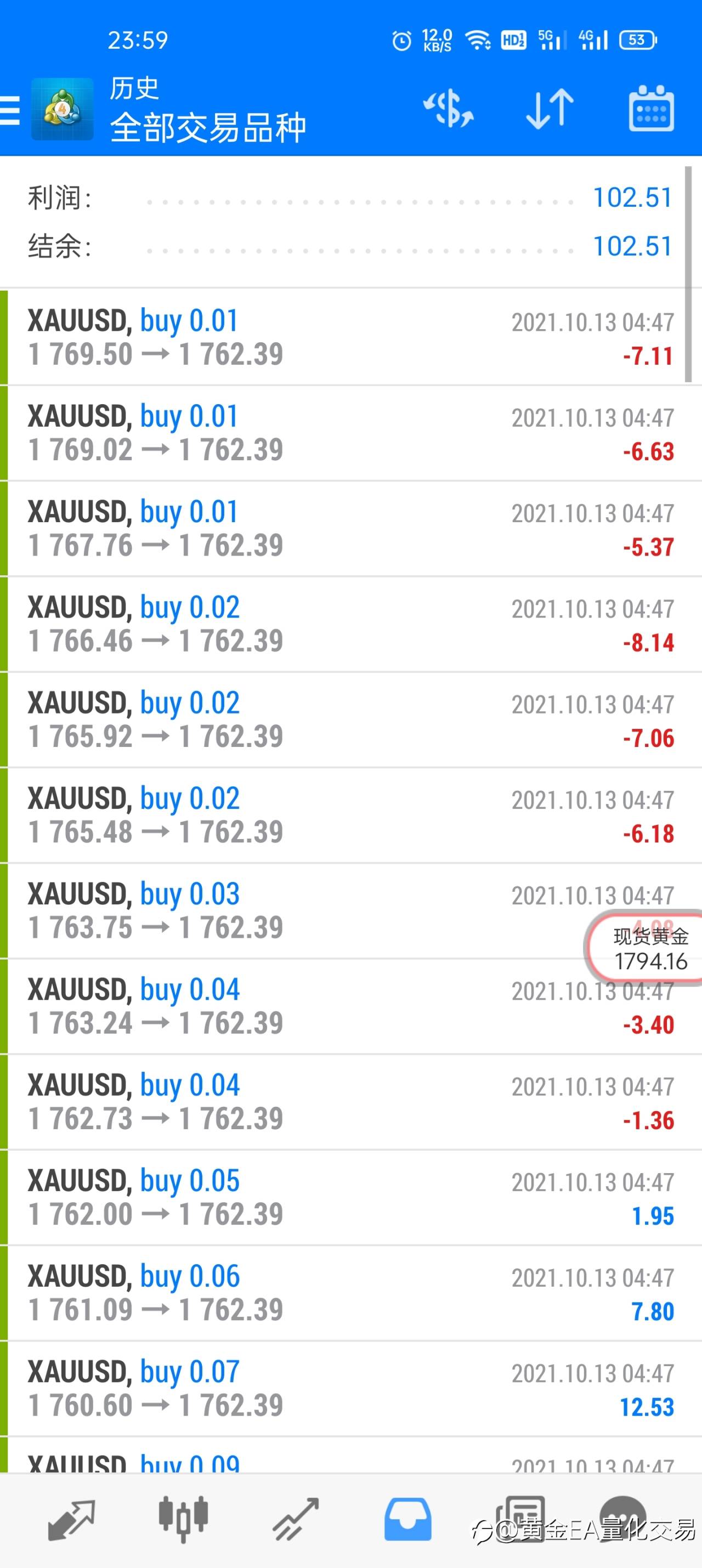Viewport: 702px width, 1568px height.
Task: Expand the buy 0.02 trade from 1 765.48
Action: (350, 815)
